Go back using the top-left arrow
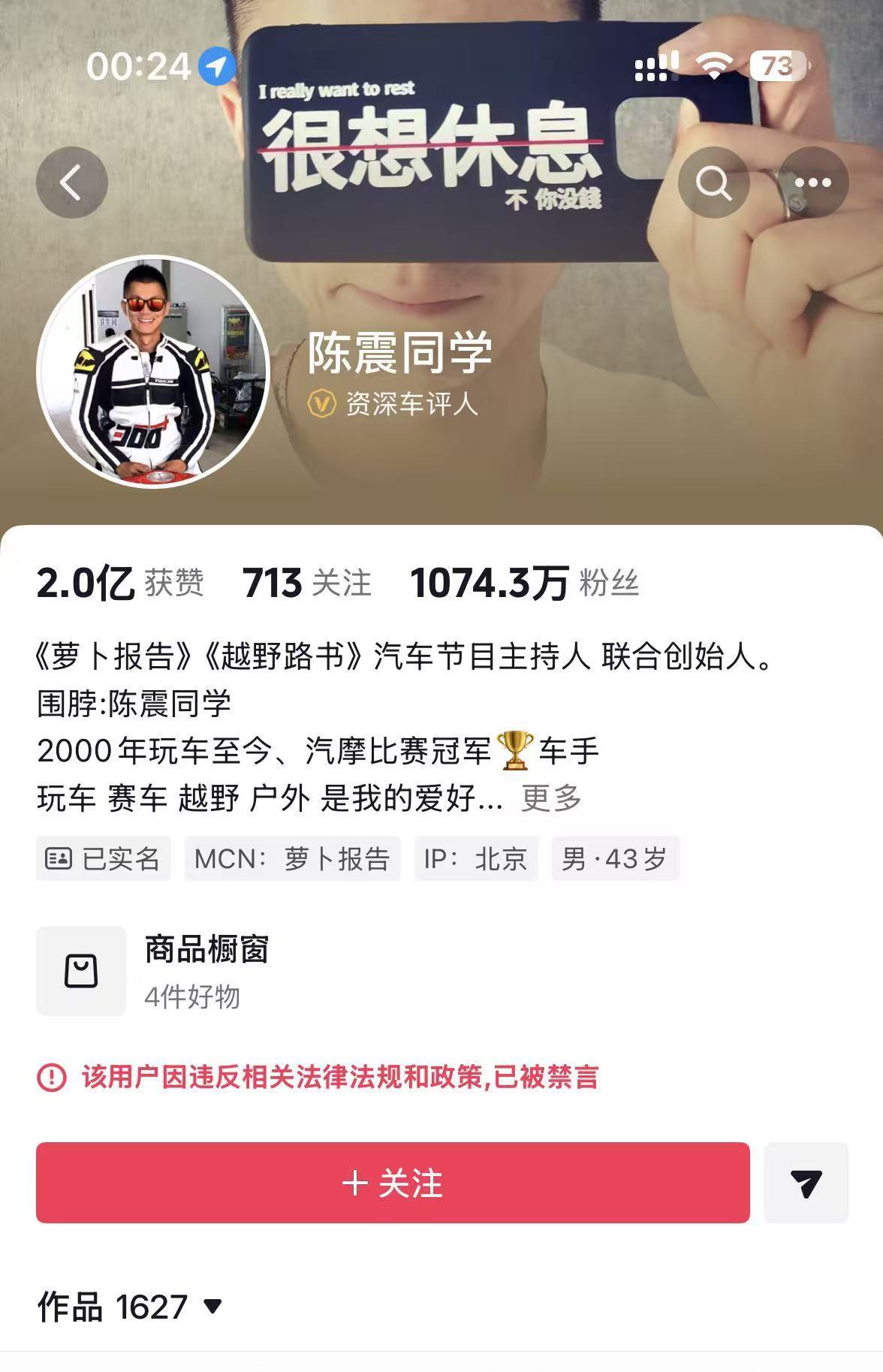 coord(71,182)
